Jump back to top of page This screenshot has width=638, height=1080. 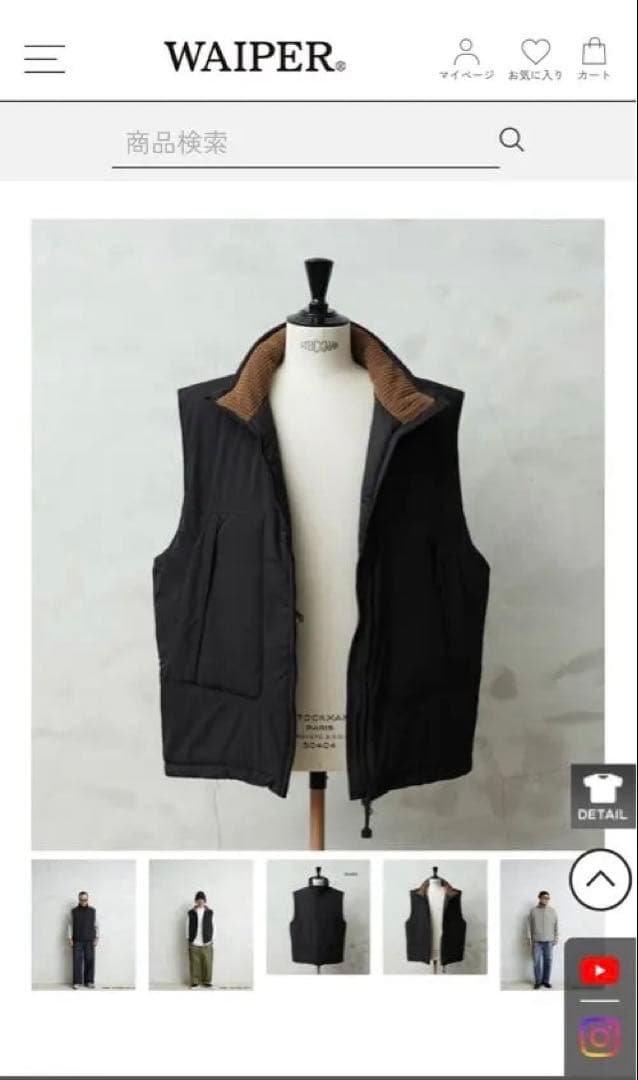pyautogui.click(x=600, y=879)
